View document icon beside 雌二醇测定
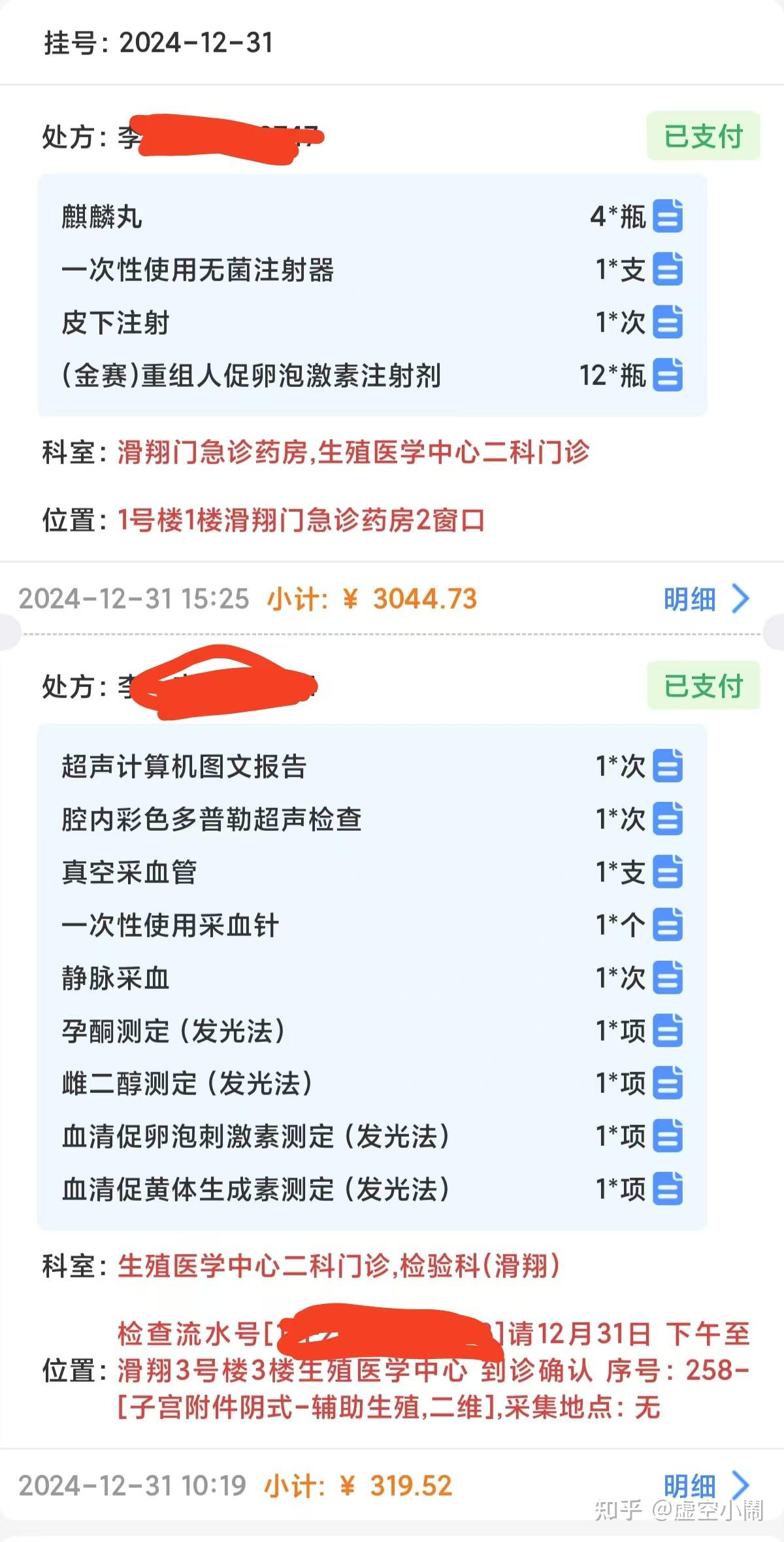The height and width of the screenshot is (1542, 784). (668, 1083)
